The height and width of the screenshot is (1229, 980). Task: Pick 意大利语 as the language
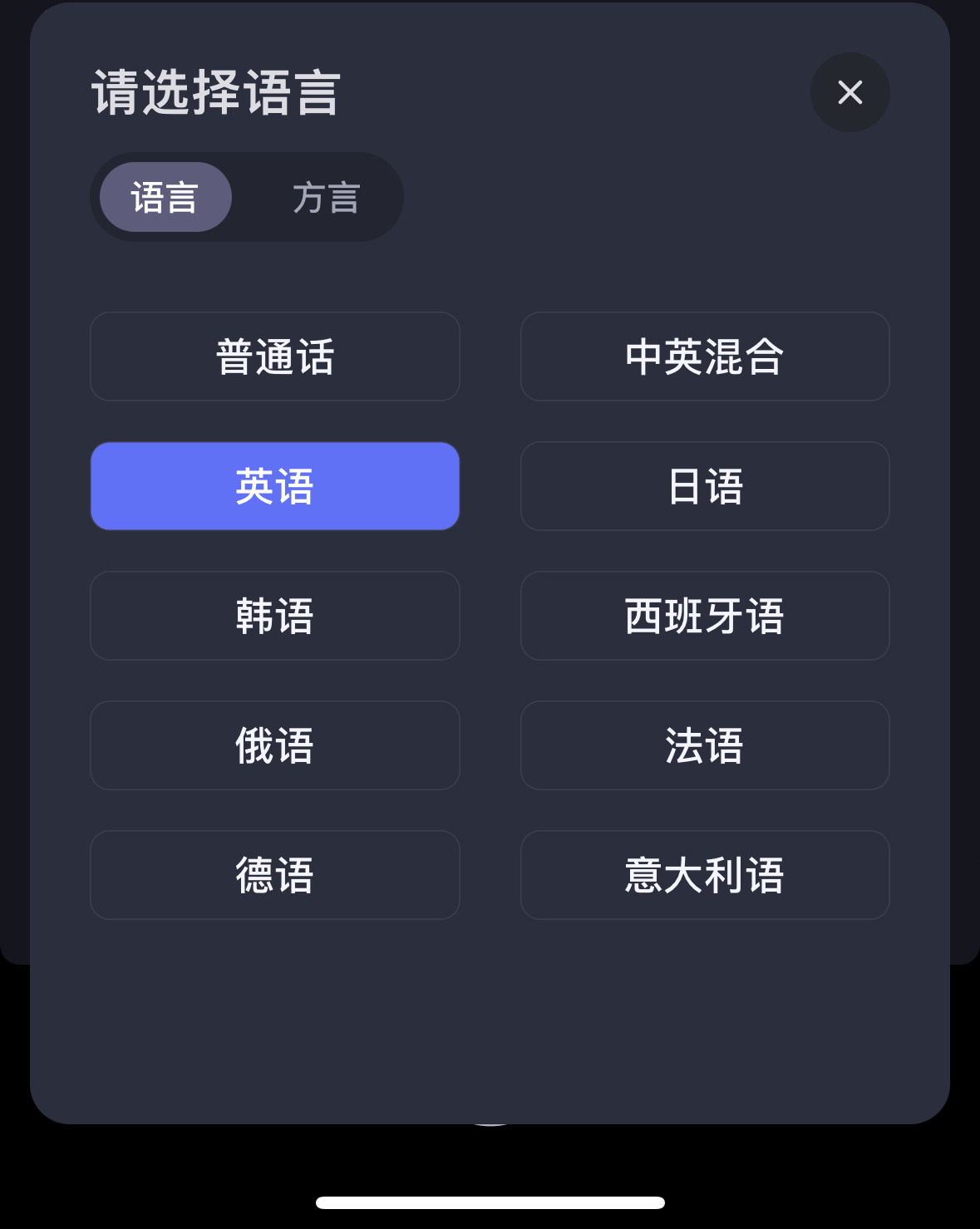pyautogui.click(x=705, y=875)
